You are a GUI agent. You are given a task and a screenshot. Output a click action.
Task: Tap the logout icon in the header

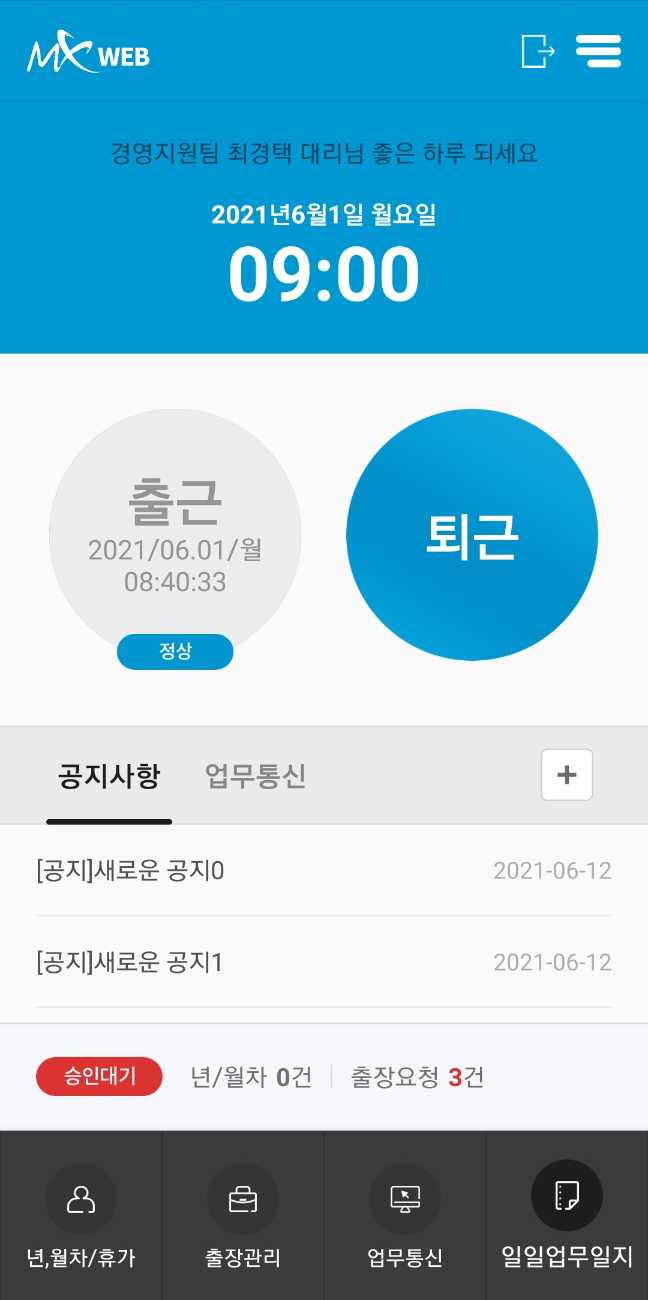click(538, 51)
